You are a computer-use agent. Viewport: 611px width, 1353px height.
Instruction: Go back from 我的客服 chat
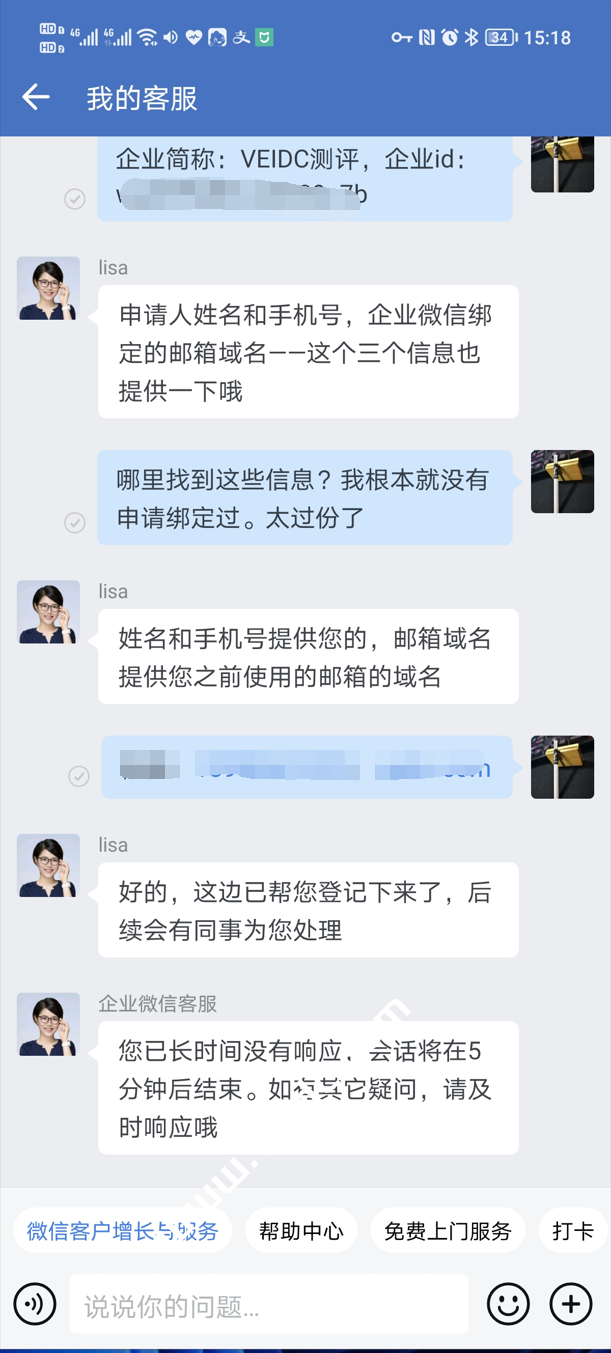coord(36,97)
